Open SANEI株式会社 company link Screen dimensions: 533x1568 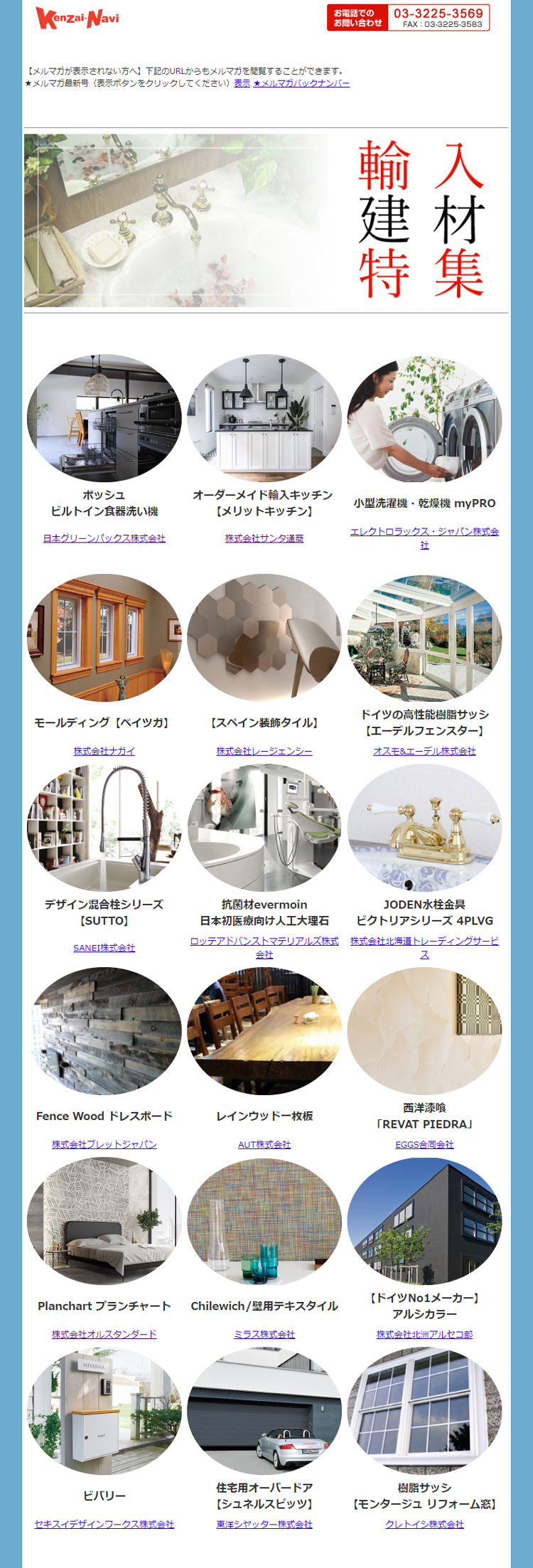[x=104, y=948]
